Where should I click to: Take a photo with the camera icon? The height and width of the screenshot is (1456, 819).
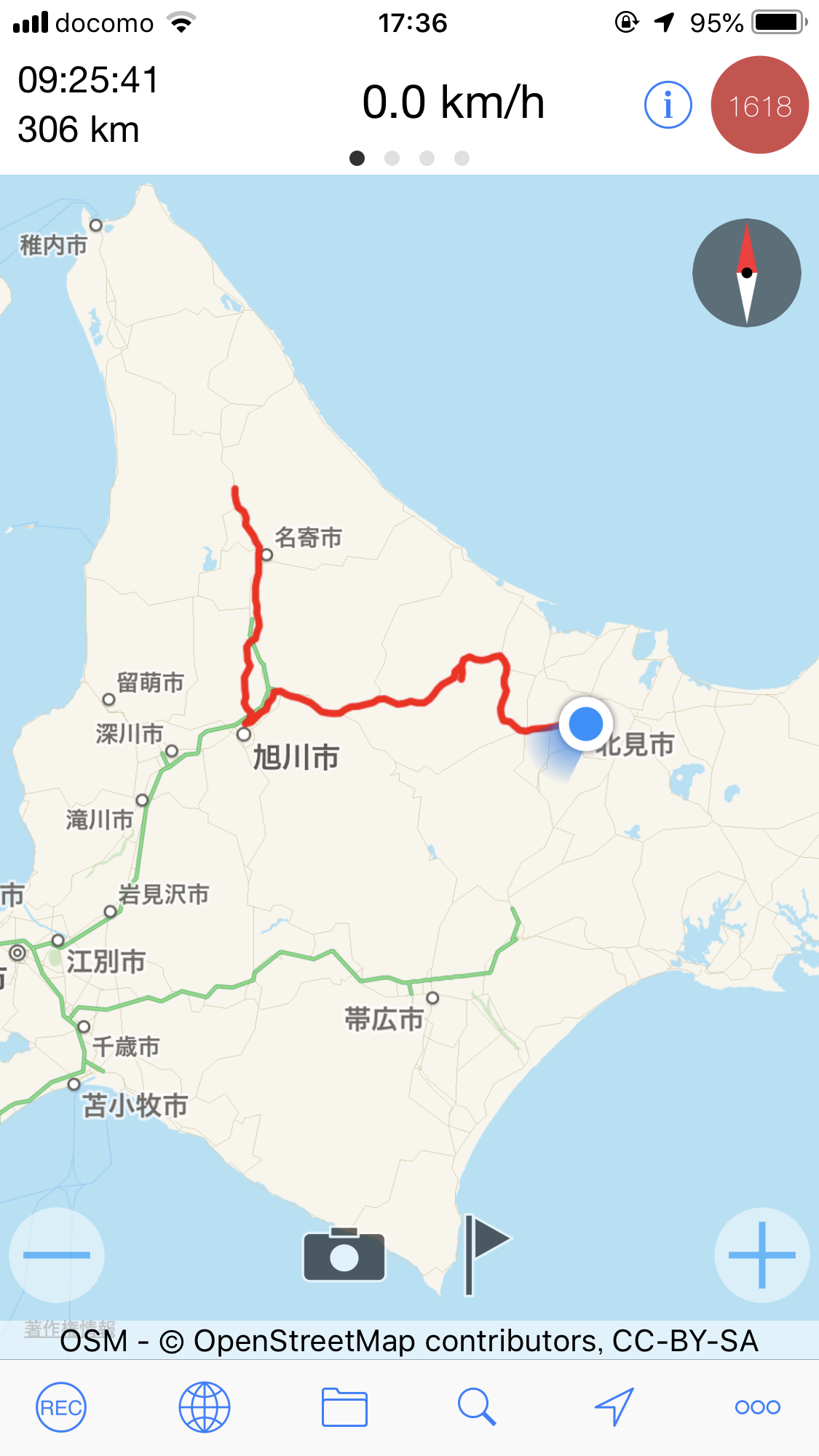(344, 1254)
